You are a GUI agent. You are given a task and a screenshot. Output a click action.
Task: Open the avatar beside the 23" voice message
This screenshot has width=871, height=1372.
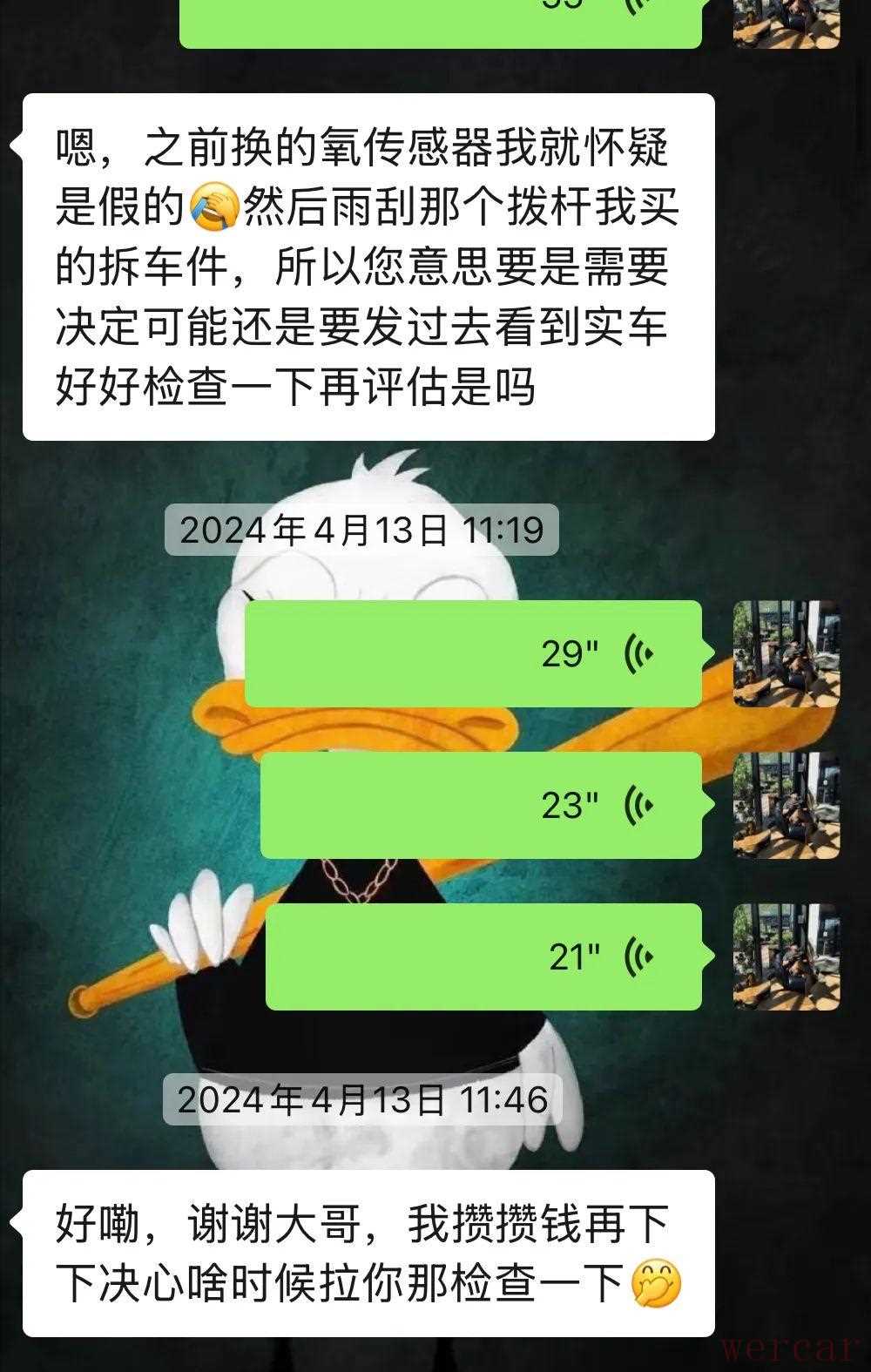(x=786, y=805)
